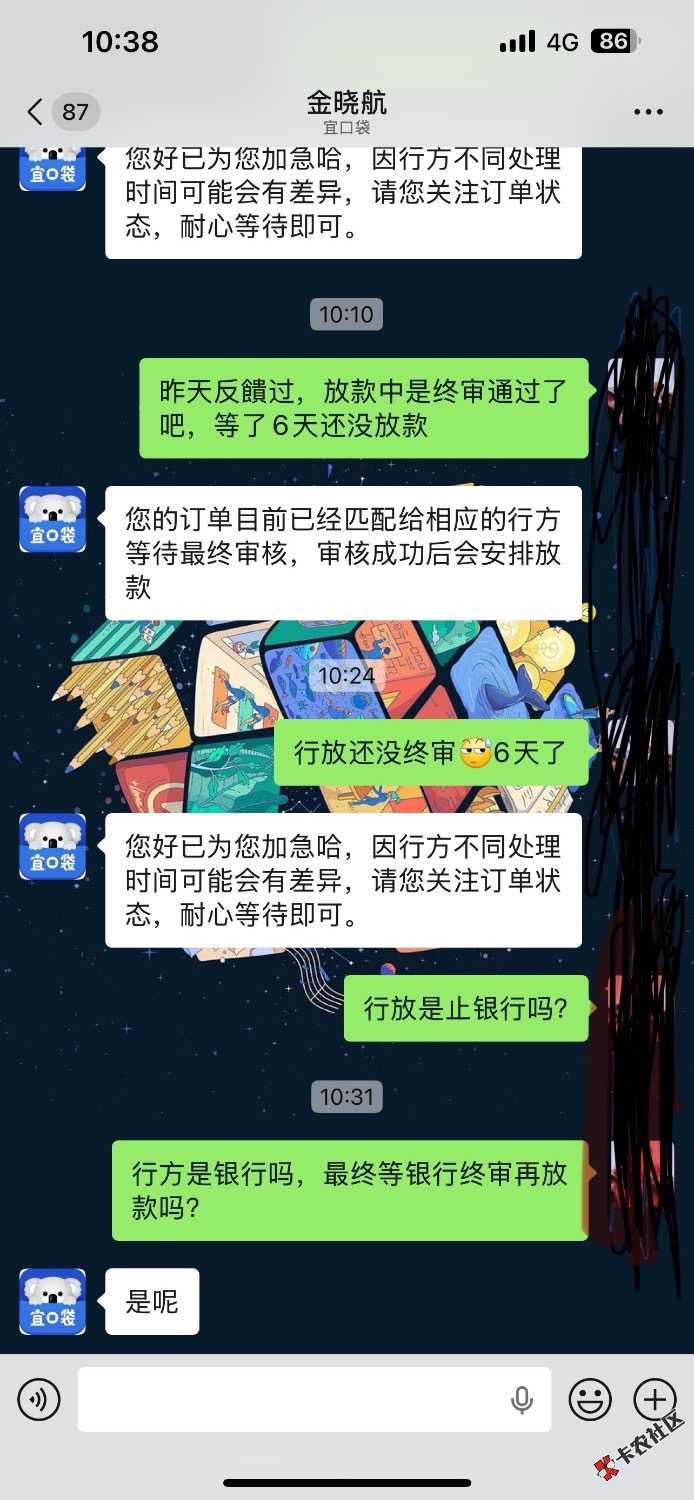Open the plus attachments menu
Image resolution: width=694 pixels, height=1500 pixels.
coord(655,1399)
